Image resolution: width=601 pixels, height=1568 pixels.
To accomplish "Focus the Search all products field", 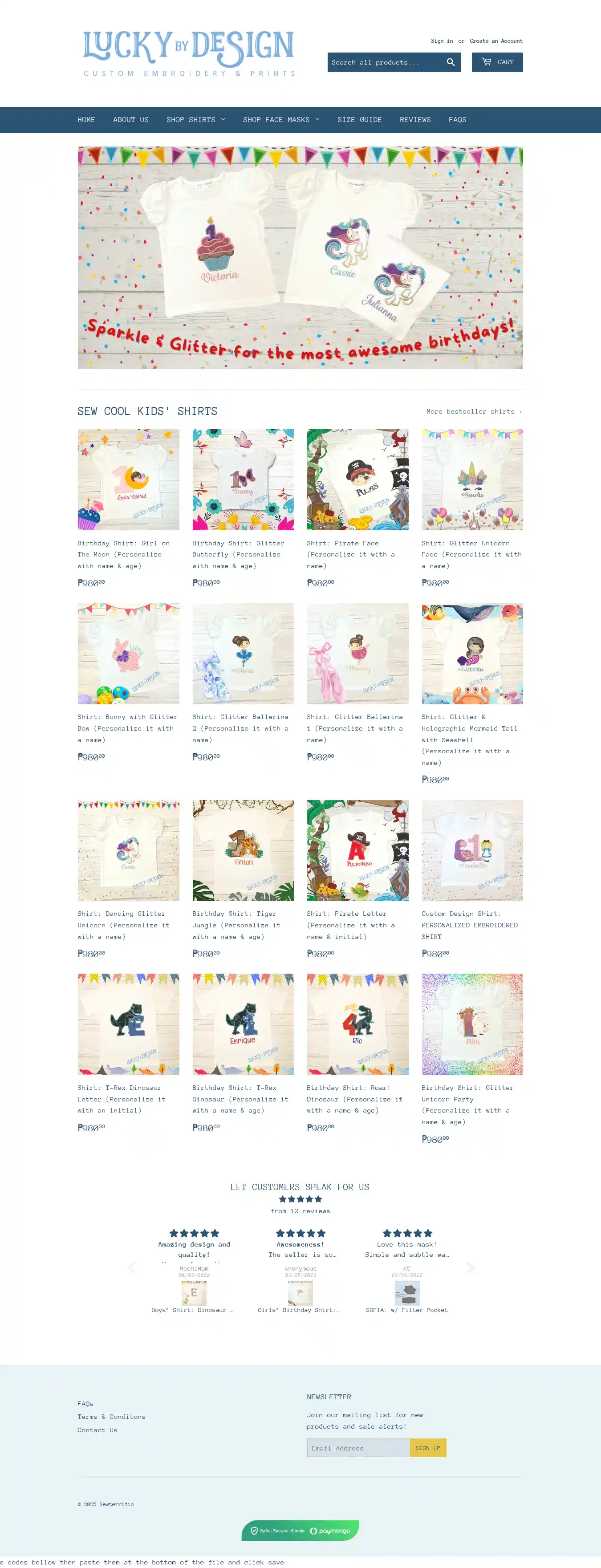I will coord(384,62).
